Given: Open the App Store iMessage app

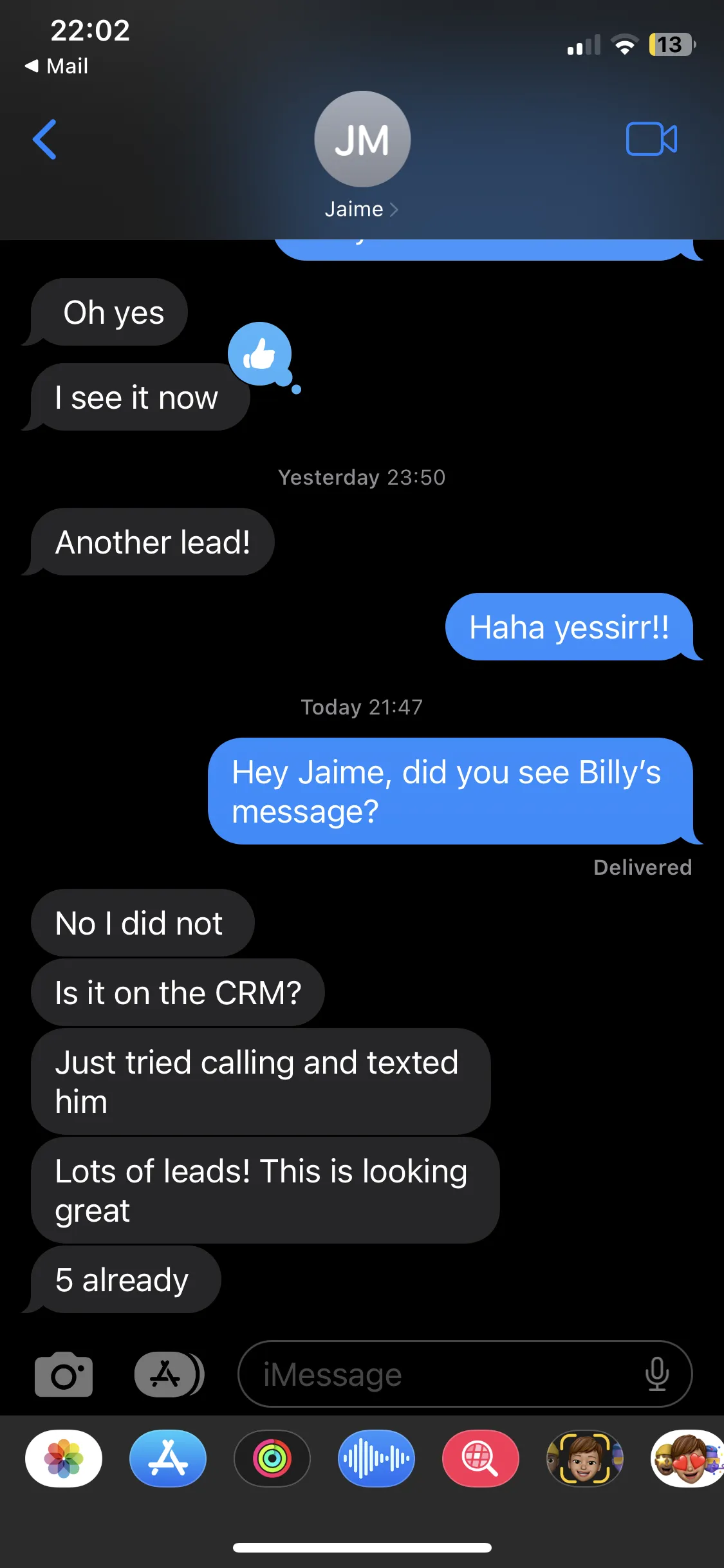Looking at the screenshot, I should click(168, 1458).
